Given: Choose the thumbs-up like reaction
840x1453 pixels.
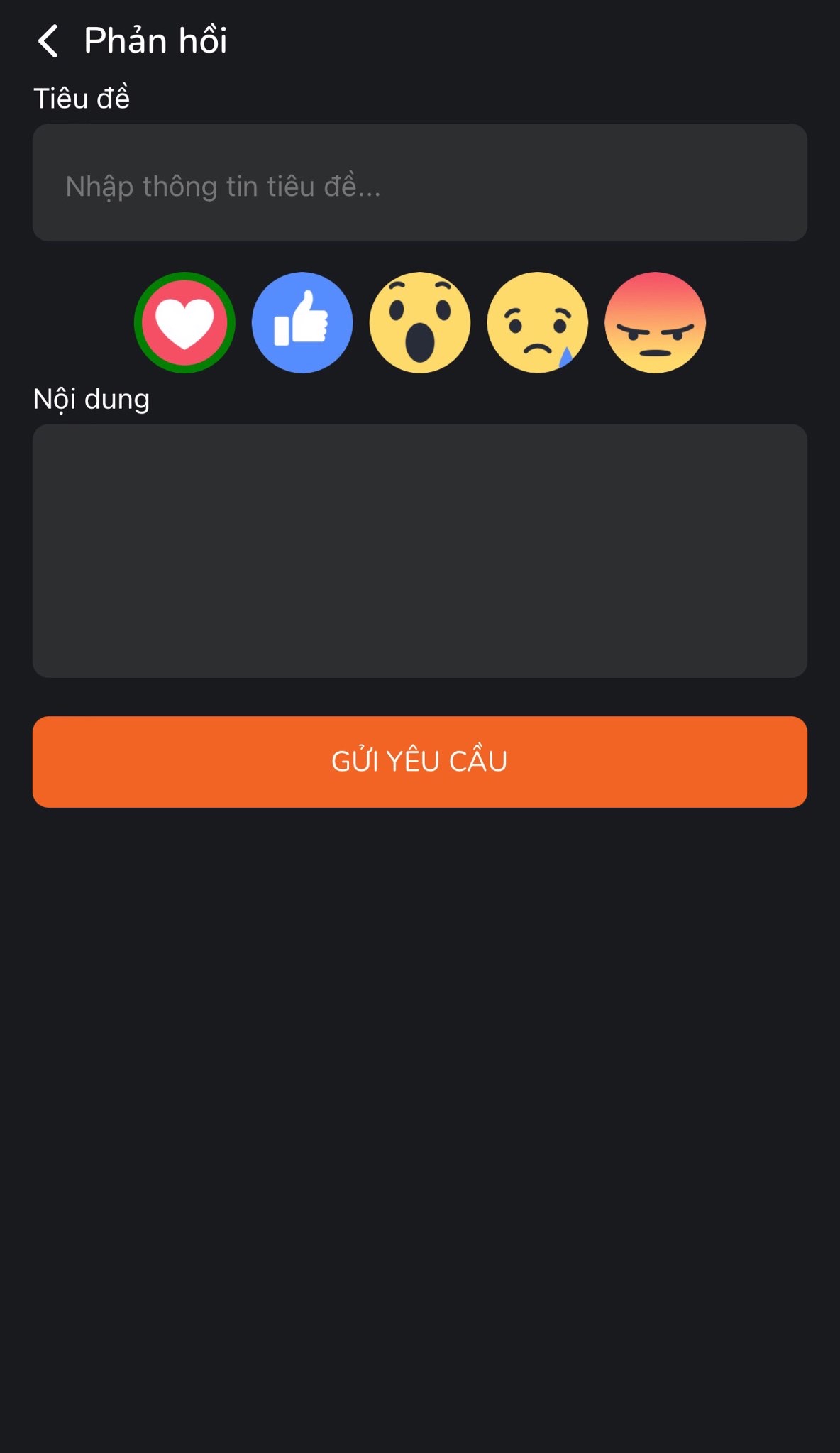Looking at the screenshot, I should click(x=302, y=323).
